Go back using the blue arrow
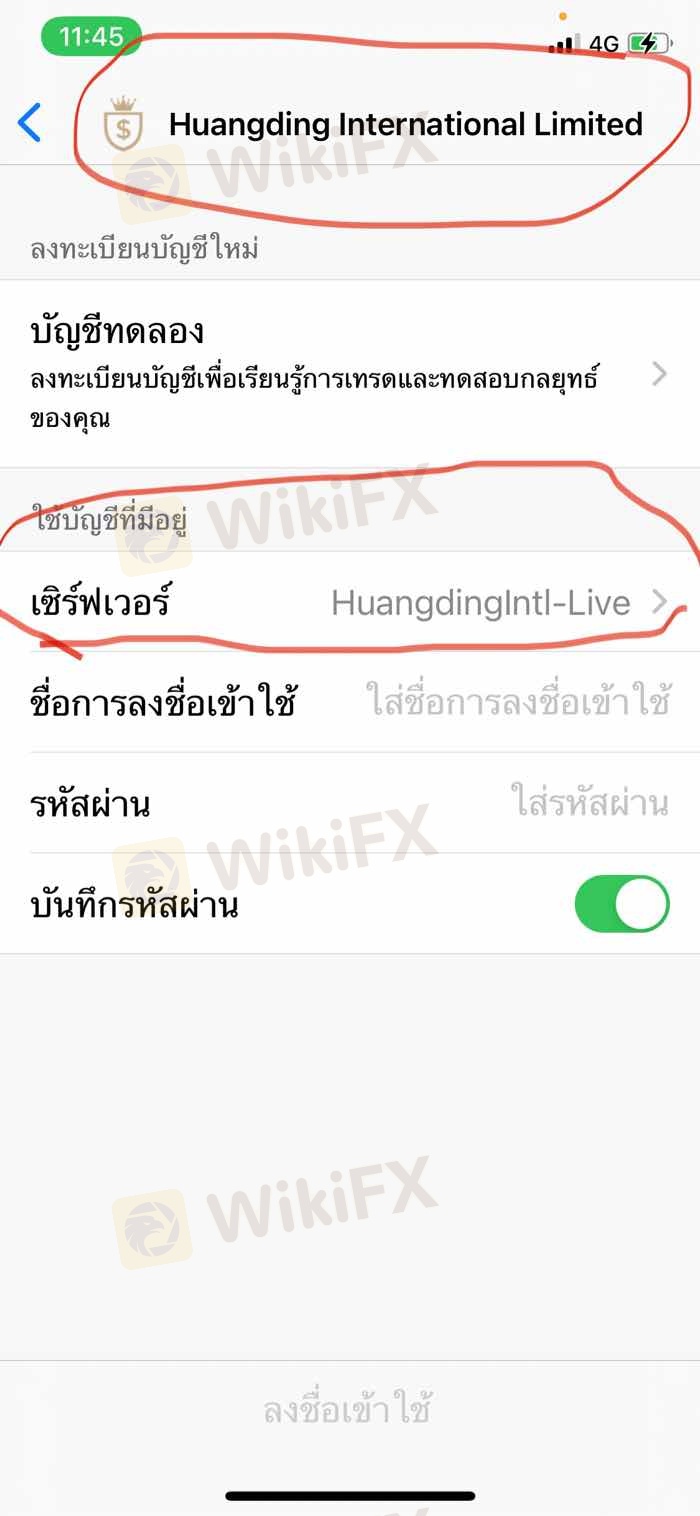The image size is (700, 1516). coord(30,124)
